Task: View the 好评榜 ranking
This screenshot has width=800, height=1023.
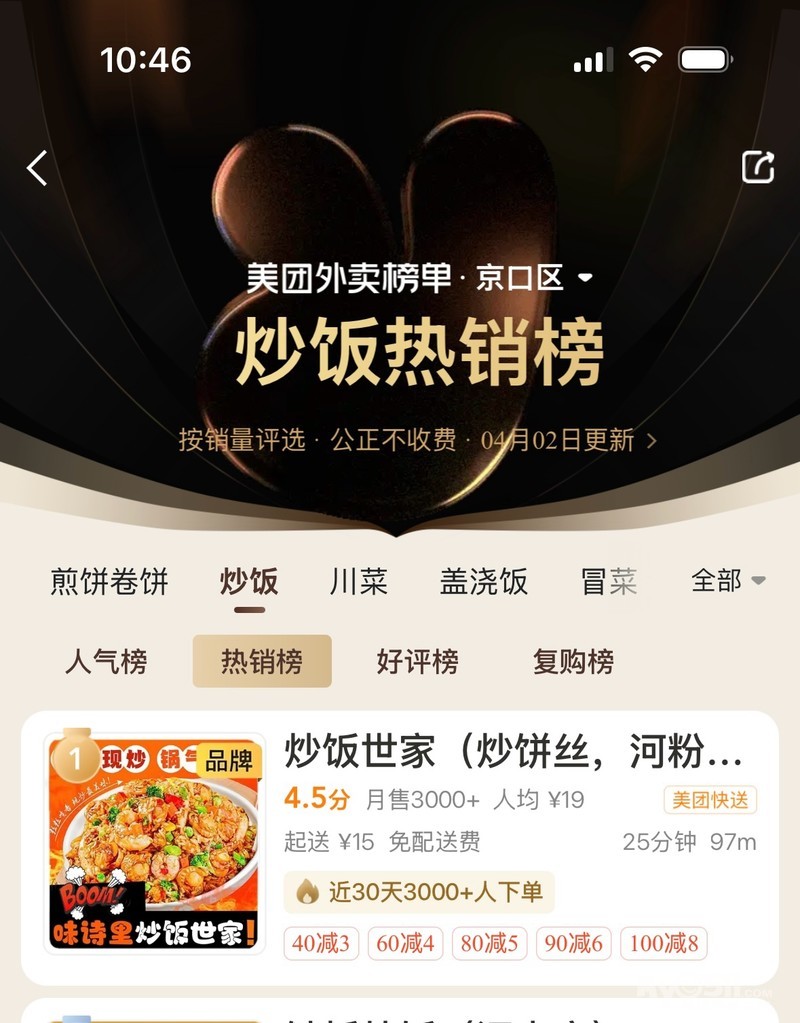Action: click(x=417, y=661)
